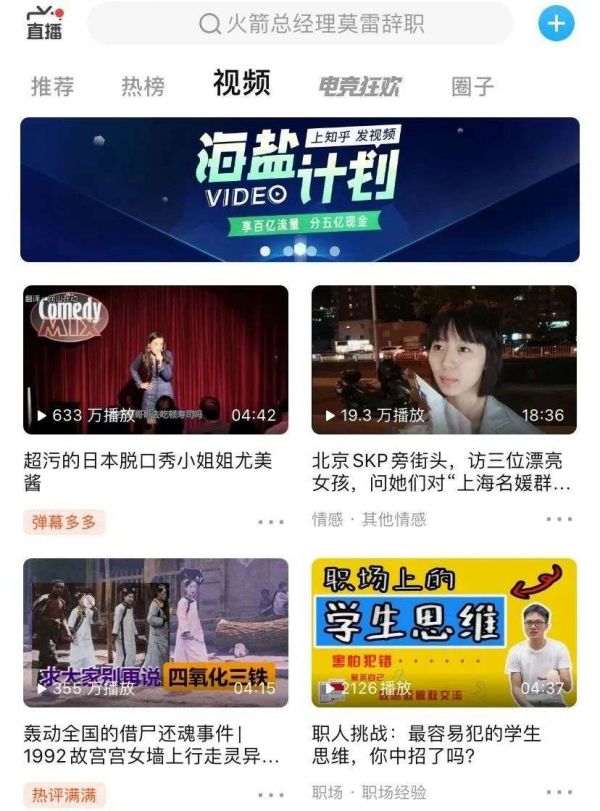Open more options for 北京SKP video
This screenshot has height=811, width=600.
[559, 519]
